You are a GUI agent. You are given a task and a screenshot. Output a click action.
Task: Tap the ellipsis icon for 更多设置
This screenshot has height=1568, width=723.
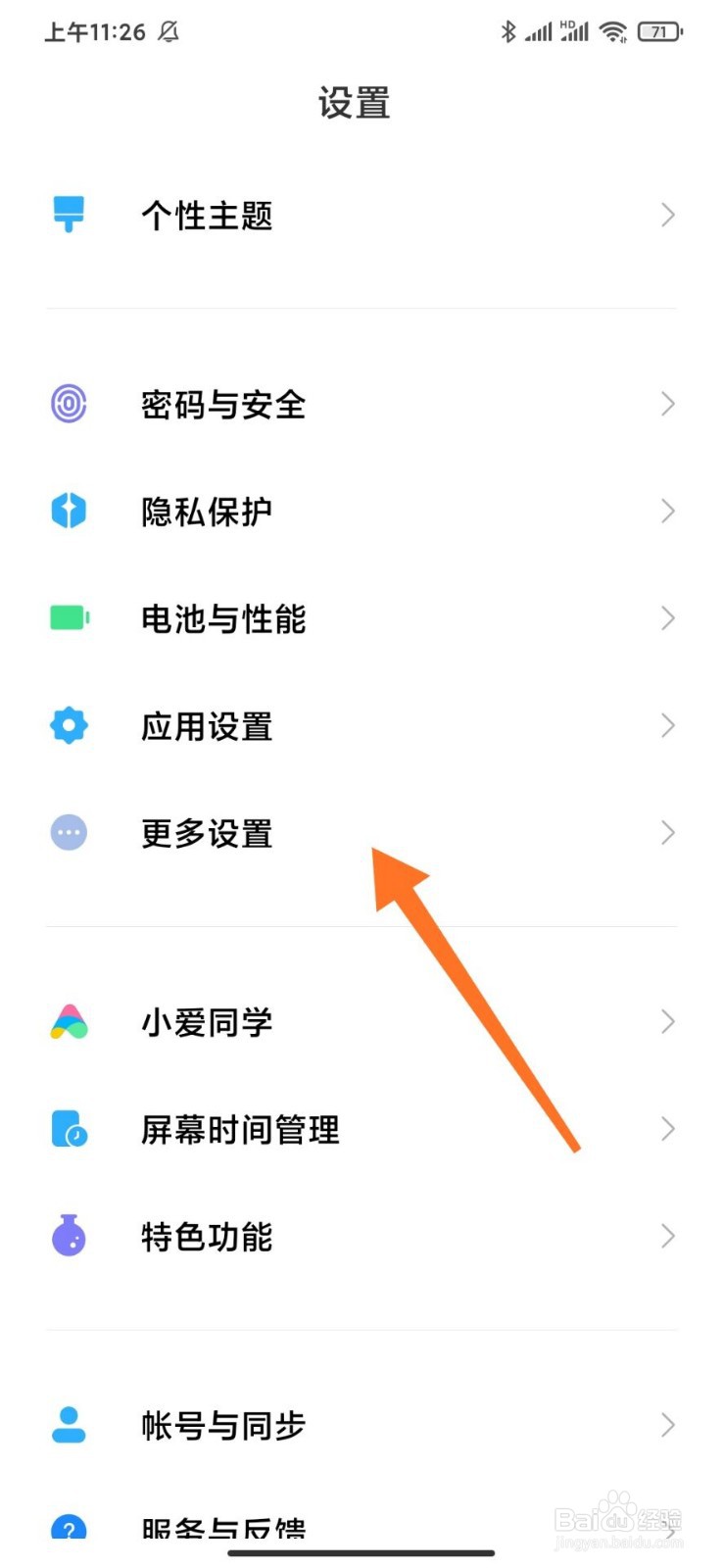pyautogui.click(x=69, y=832)
